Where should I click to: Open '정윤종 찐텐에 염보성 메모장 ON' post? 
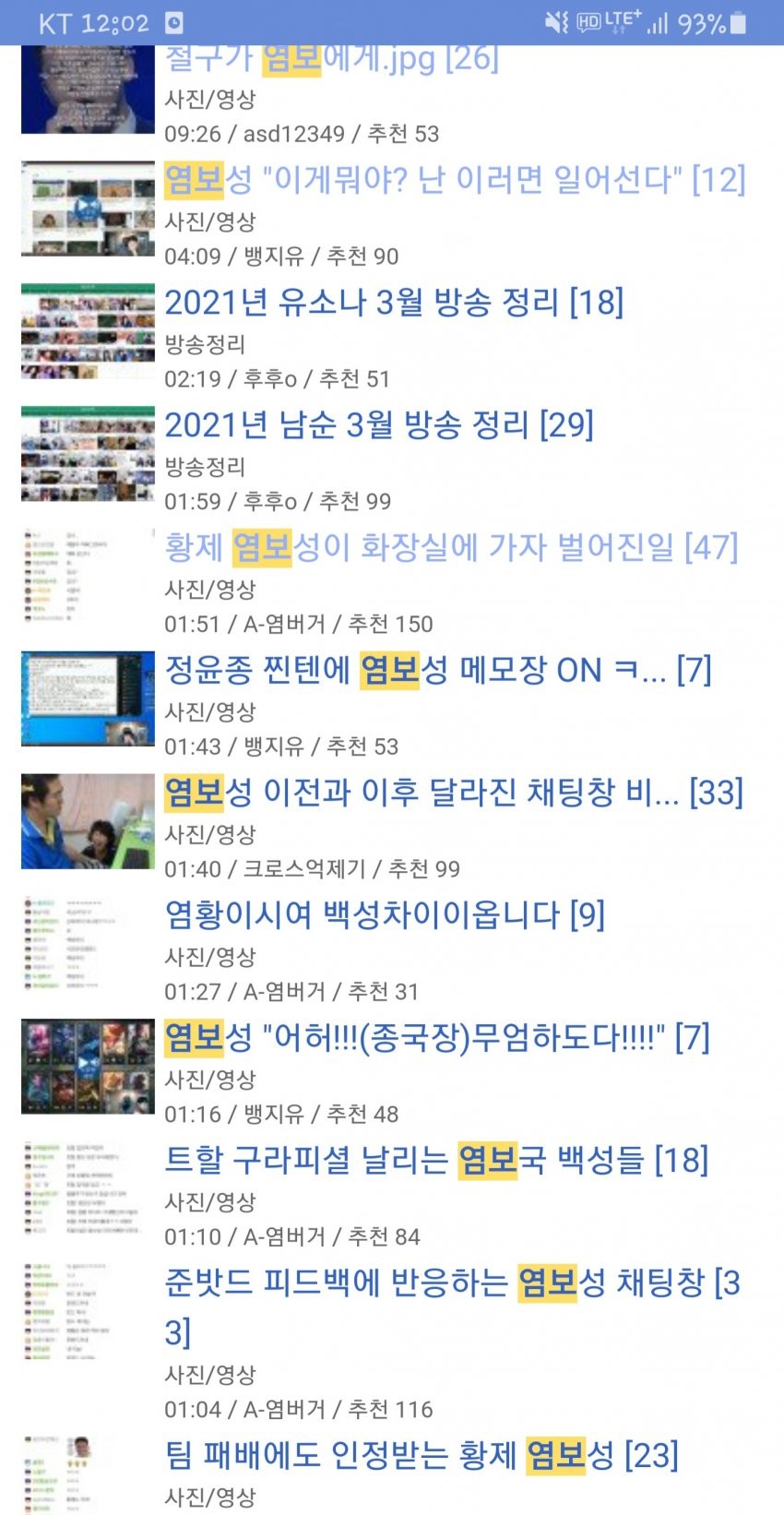click(x=437, y=671)
